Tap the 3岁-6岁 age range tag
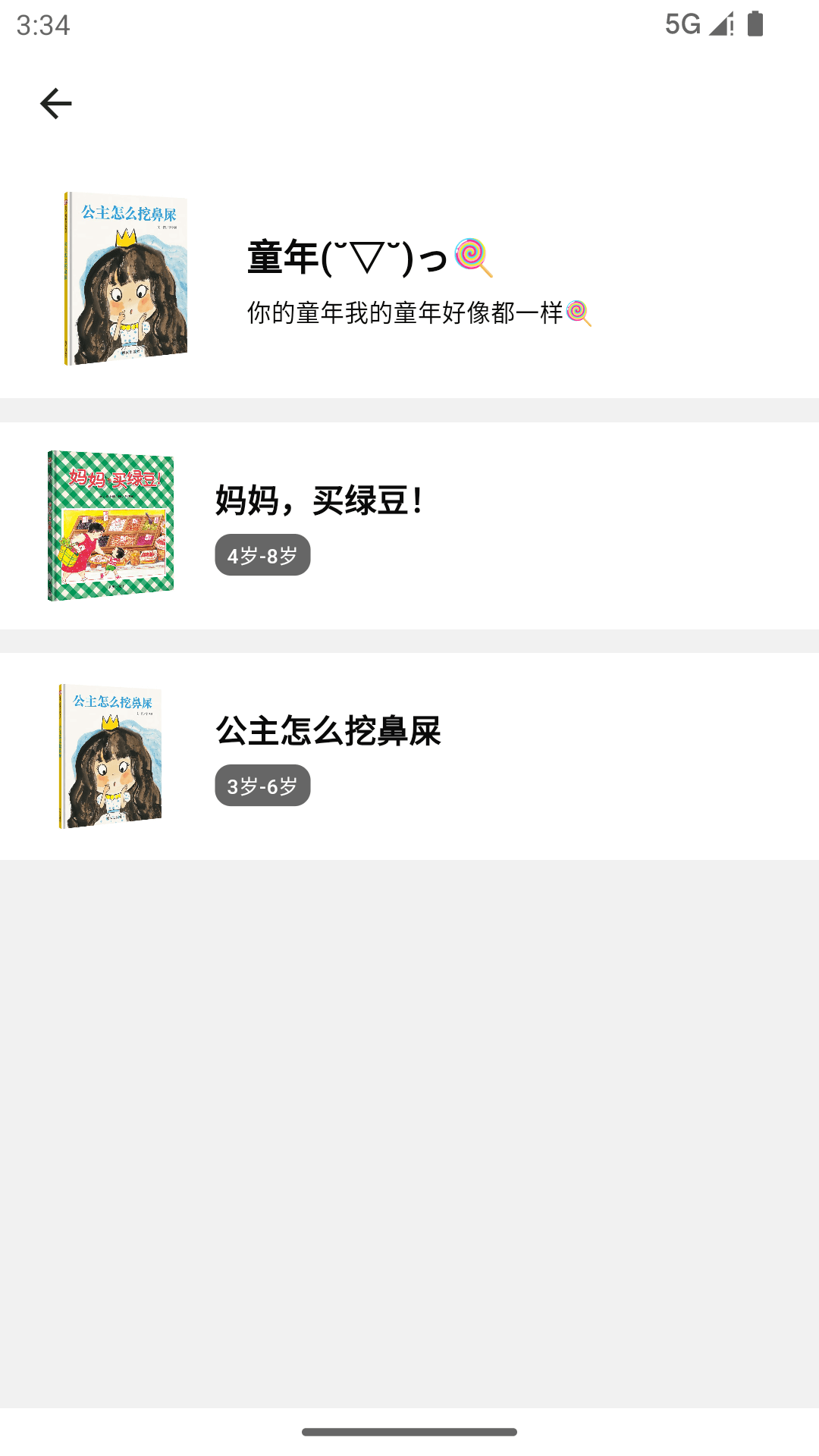819x1456 pixels. (263, 786)
